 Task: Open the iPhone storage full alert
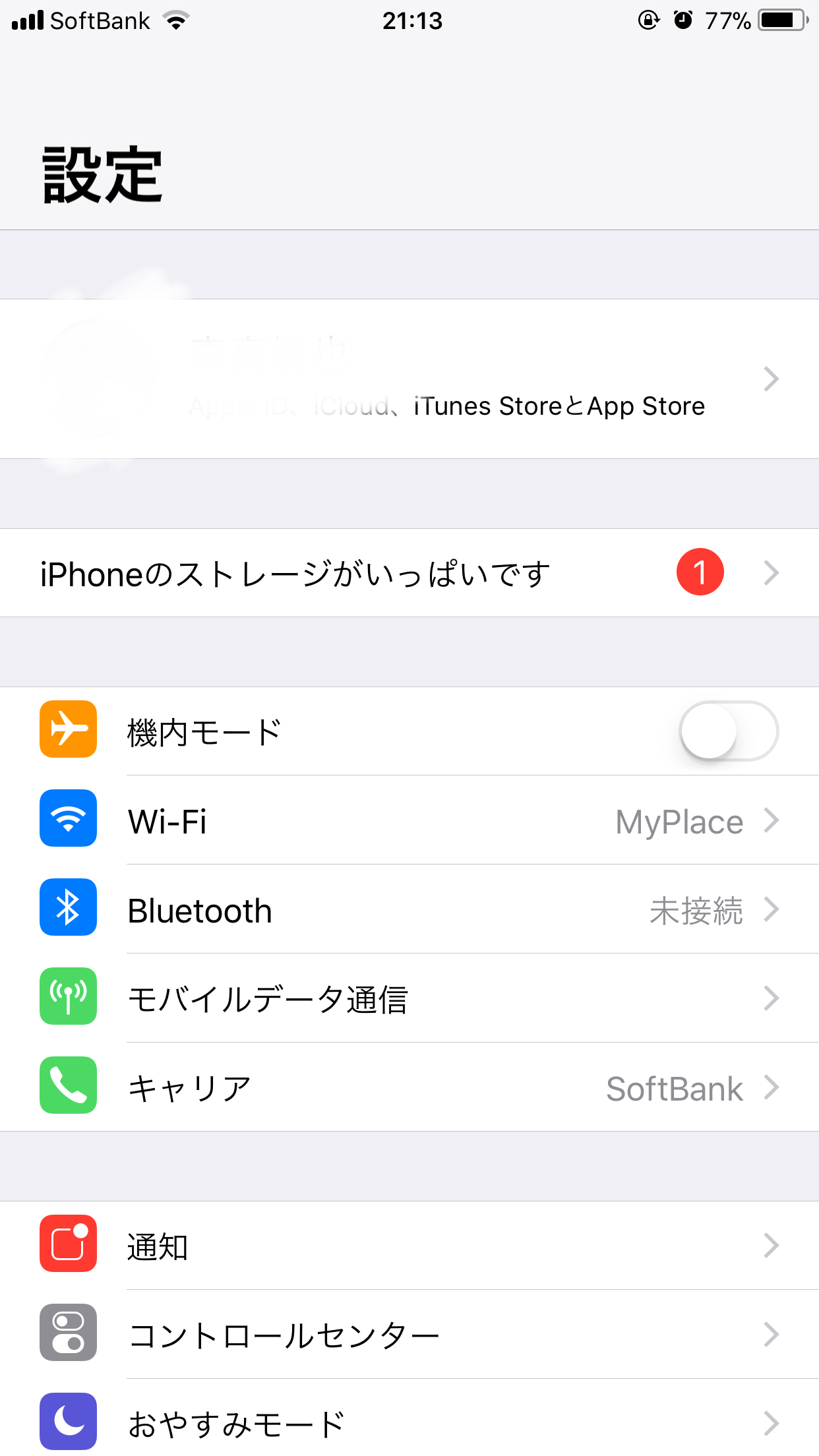(409, 573)
